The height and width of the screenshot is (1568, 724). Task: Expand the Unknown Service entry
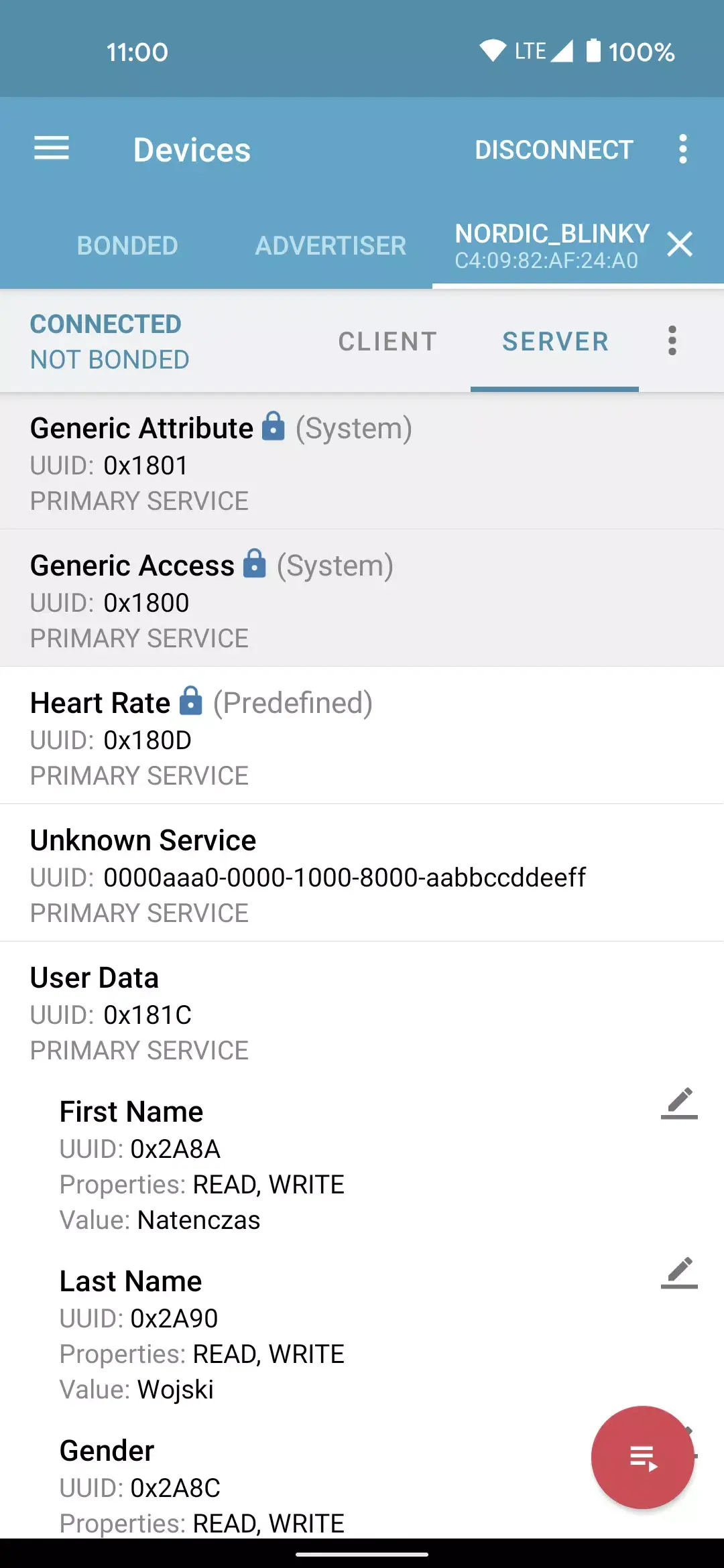(268, 874)
